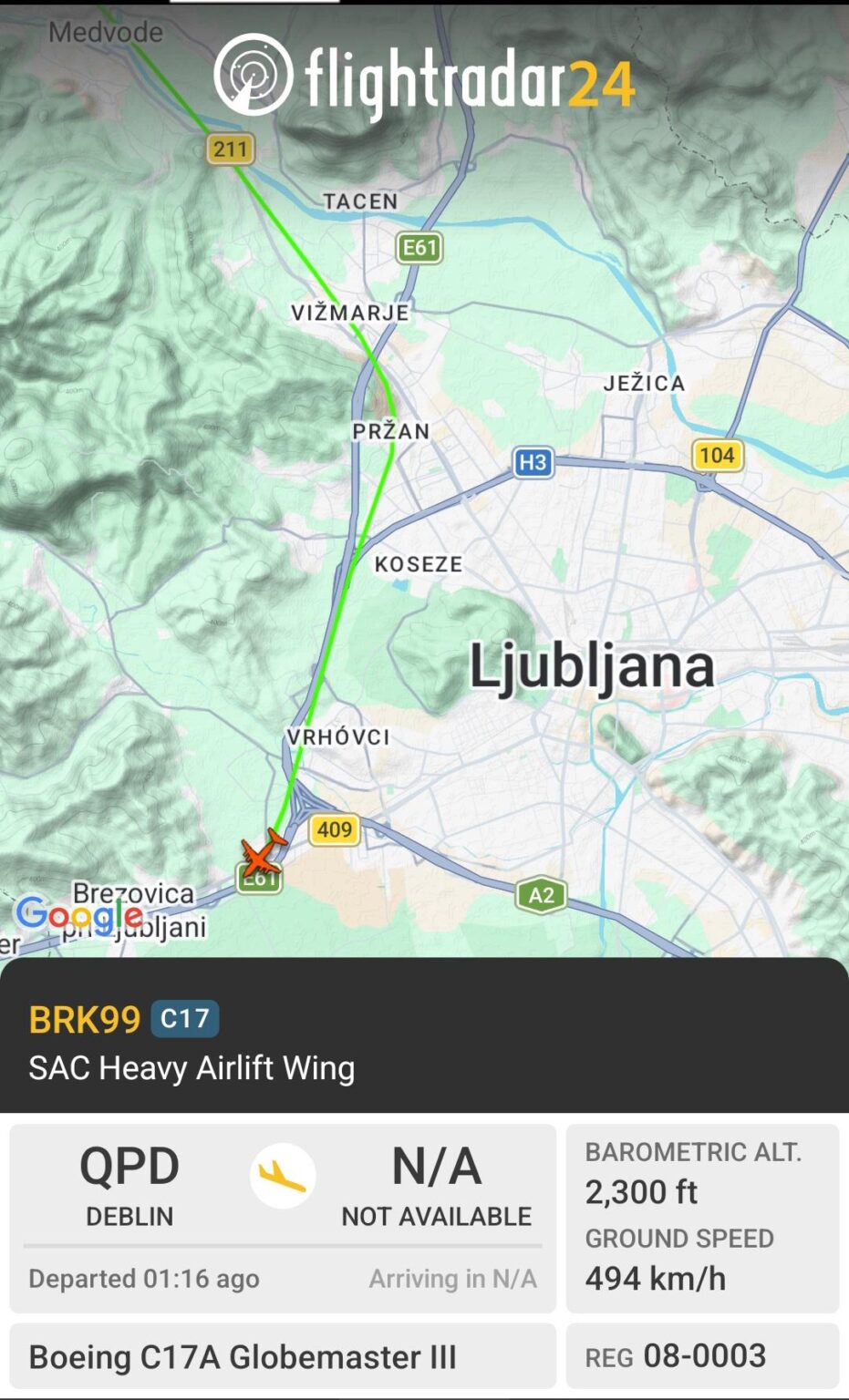Click the 211 road badge near Medvode

tap(231, 149)
